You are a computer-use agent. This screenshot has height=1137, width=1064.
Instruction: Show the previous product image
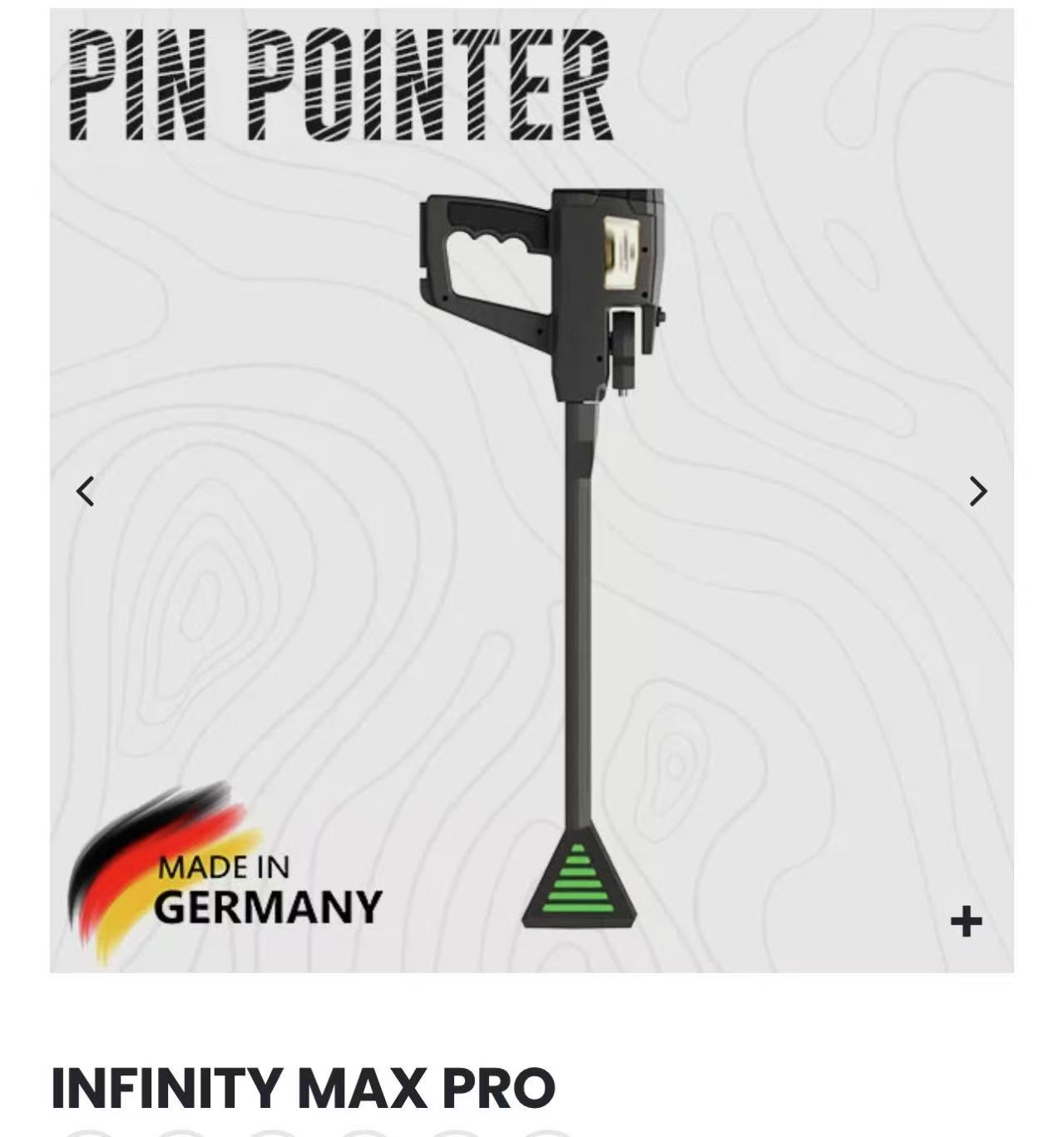(x=85, y=491)
